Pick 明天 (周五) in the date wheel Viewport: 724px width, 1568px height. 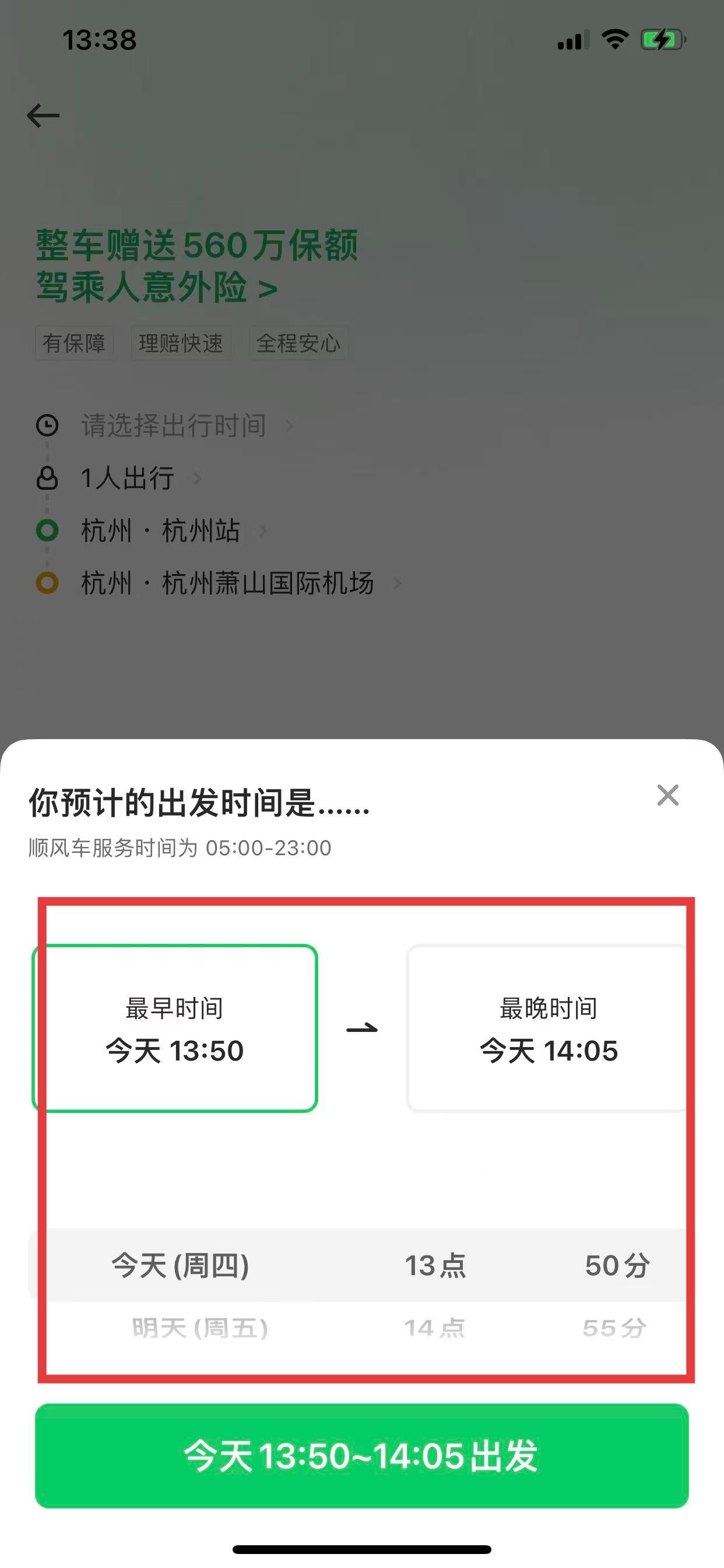click(200, 1328)
